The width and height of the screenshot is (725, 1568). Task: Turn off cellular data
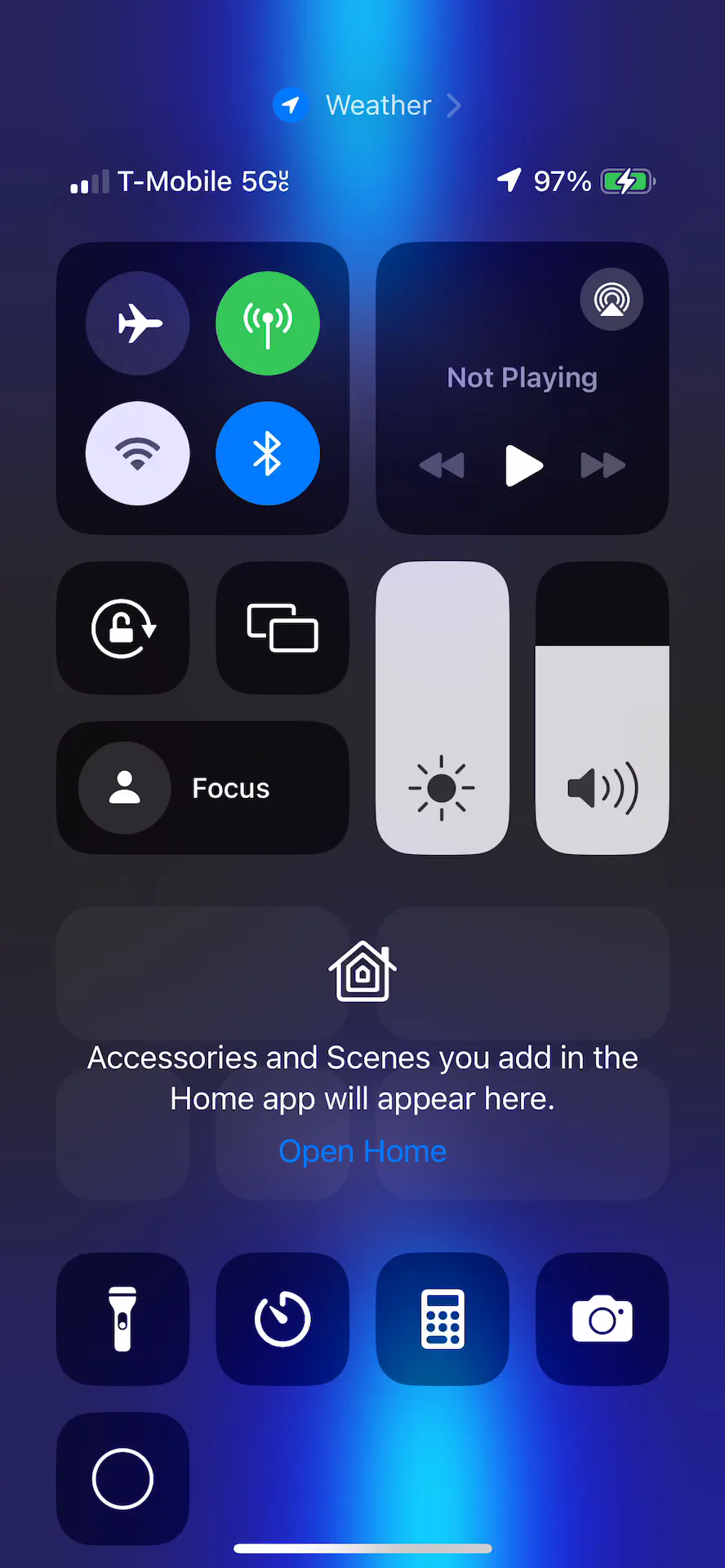pyautogui.click(x=268, y=323)
